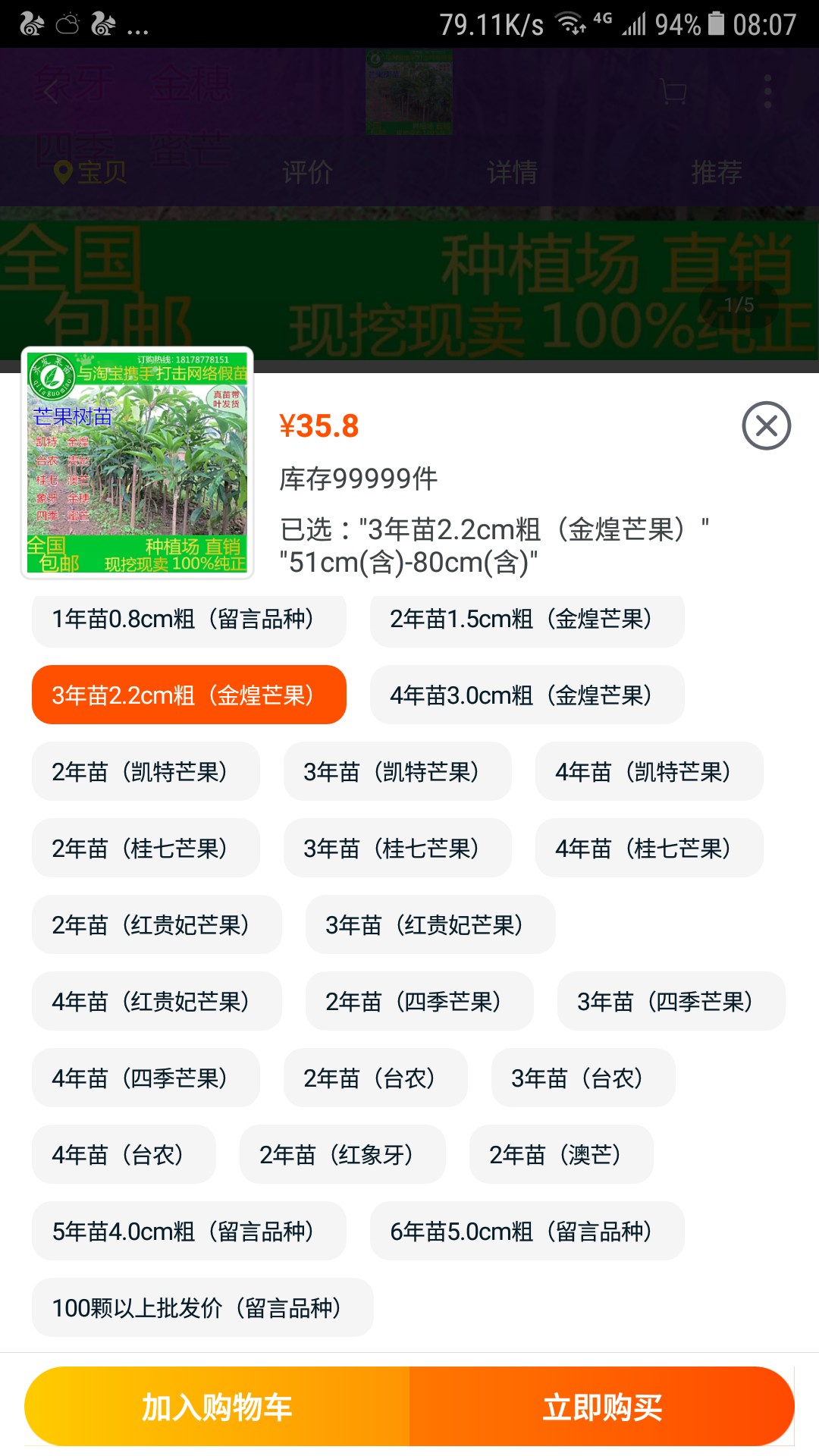Select 2年苗（红贵妃芒果）option
The width and height of the screenshot is (819, 1456).
(x=157, y=924)
